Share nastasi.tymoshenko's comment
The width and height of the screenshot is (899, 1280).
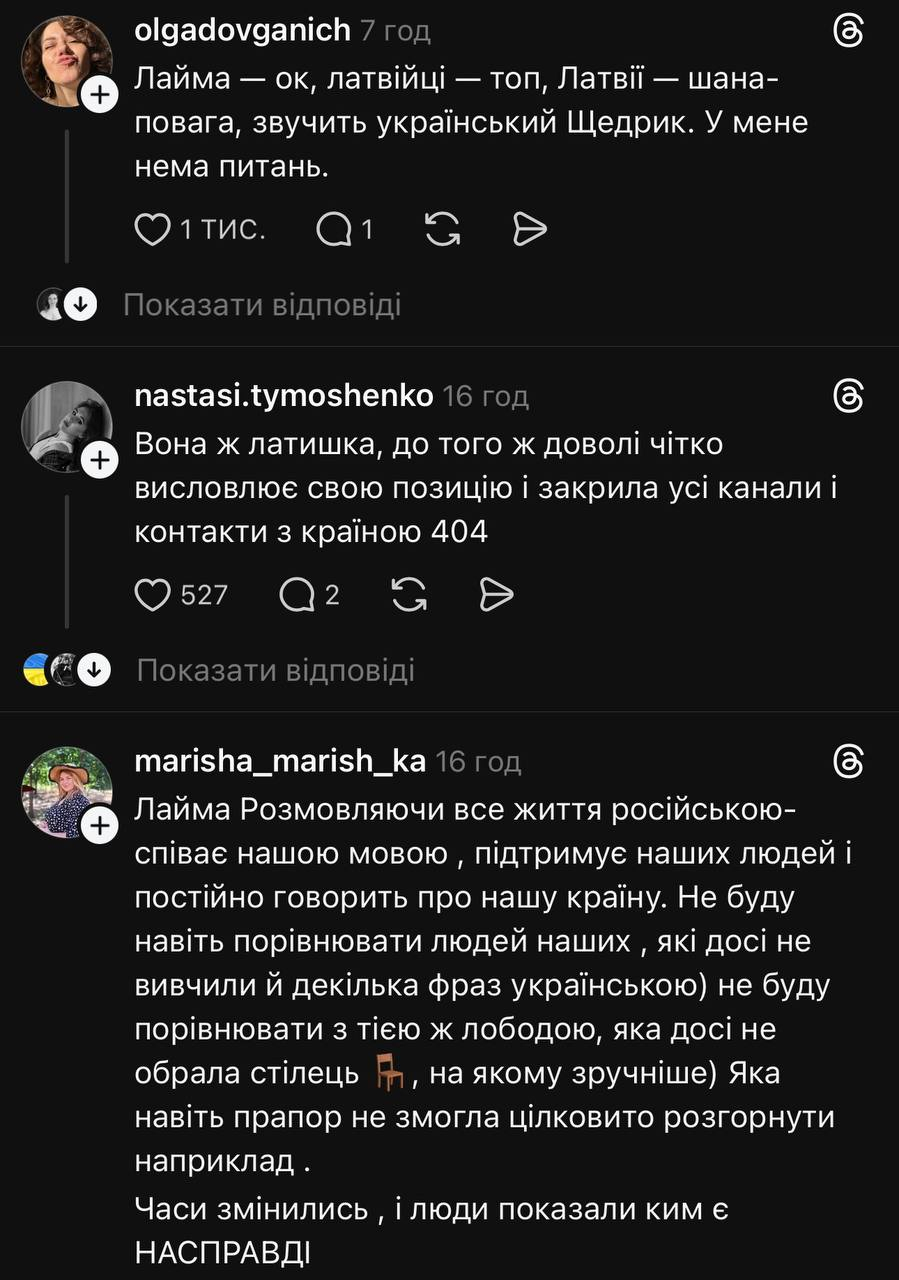(496, 595)
